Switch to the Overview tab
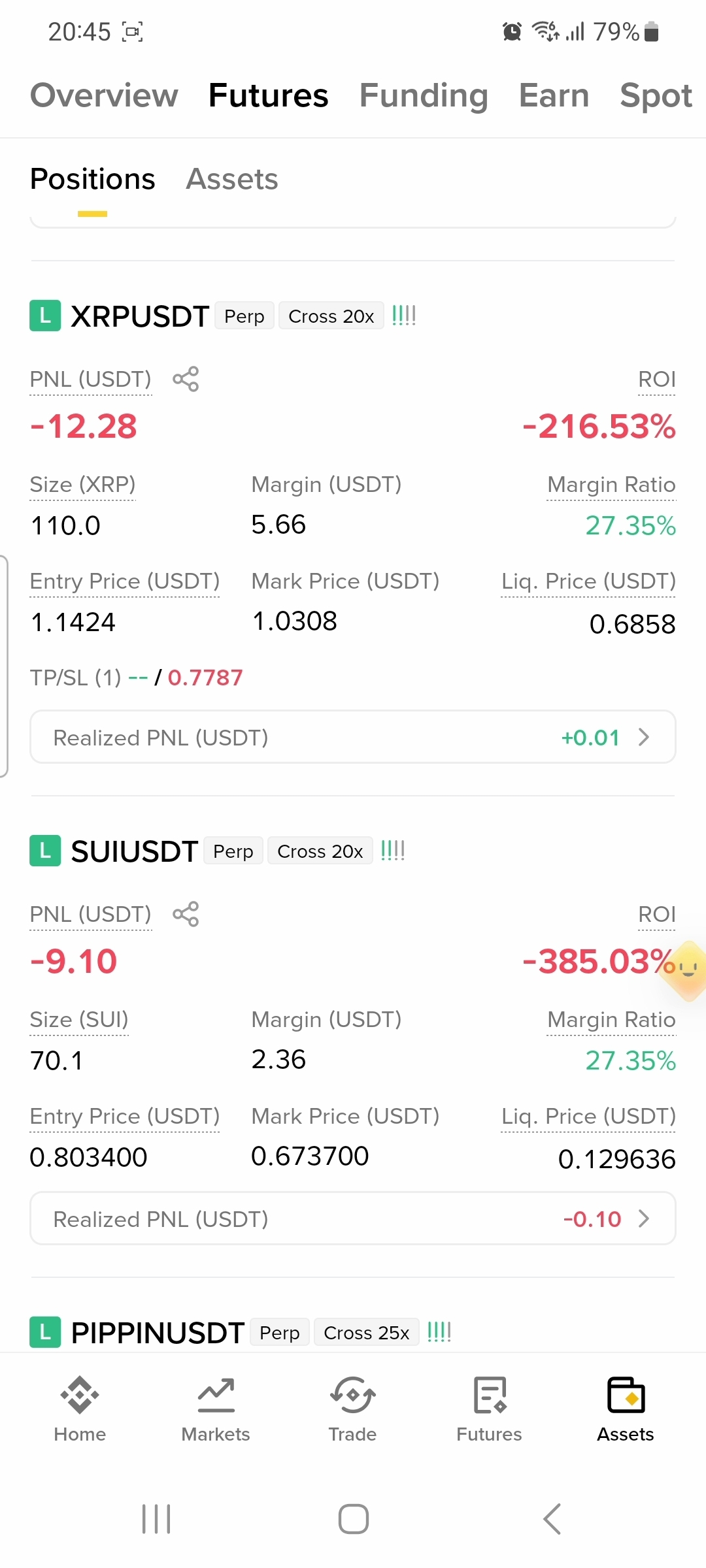 tap(104, 95)
